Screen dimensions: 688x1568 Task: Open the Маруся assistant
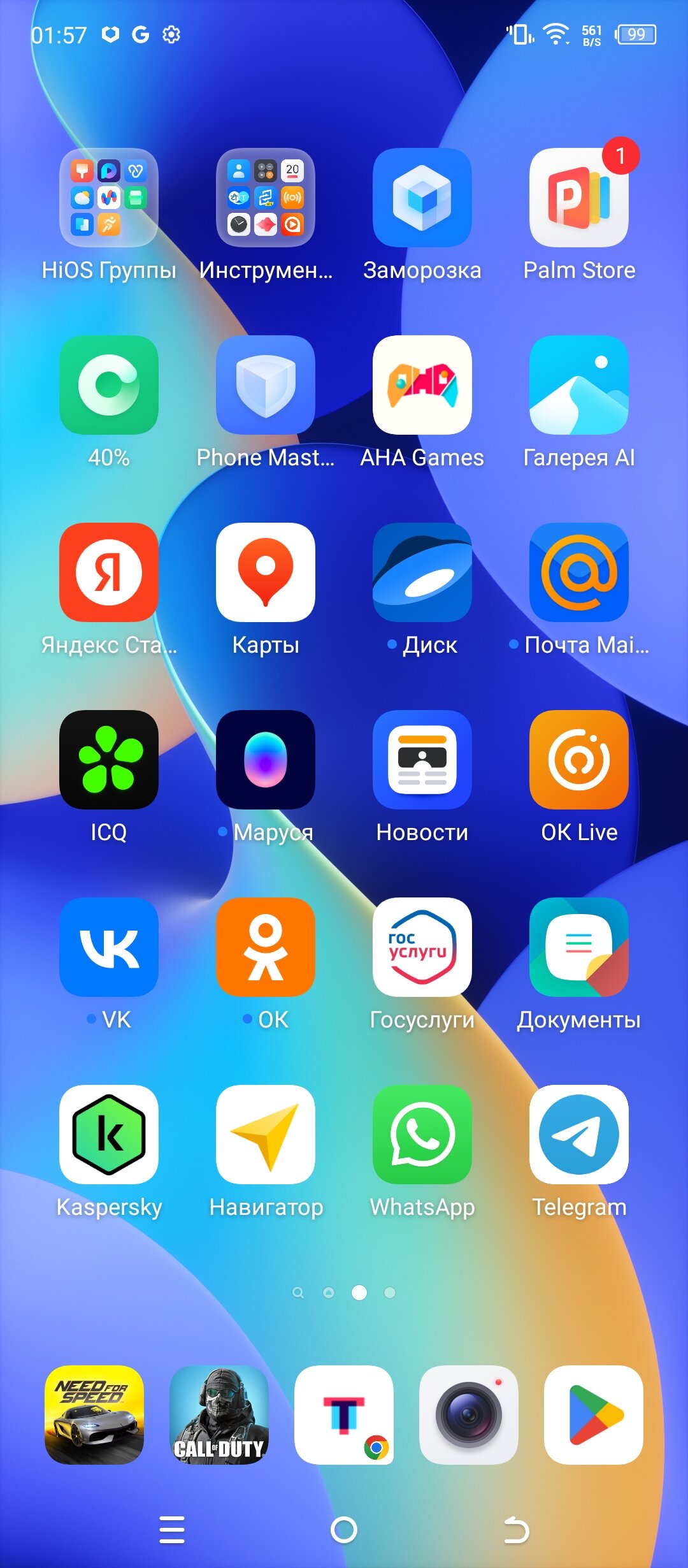pyautogui.click(x=266, y=760)
